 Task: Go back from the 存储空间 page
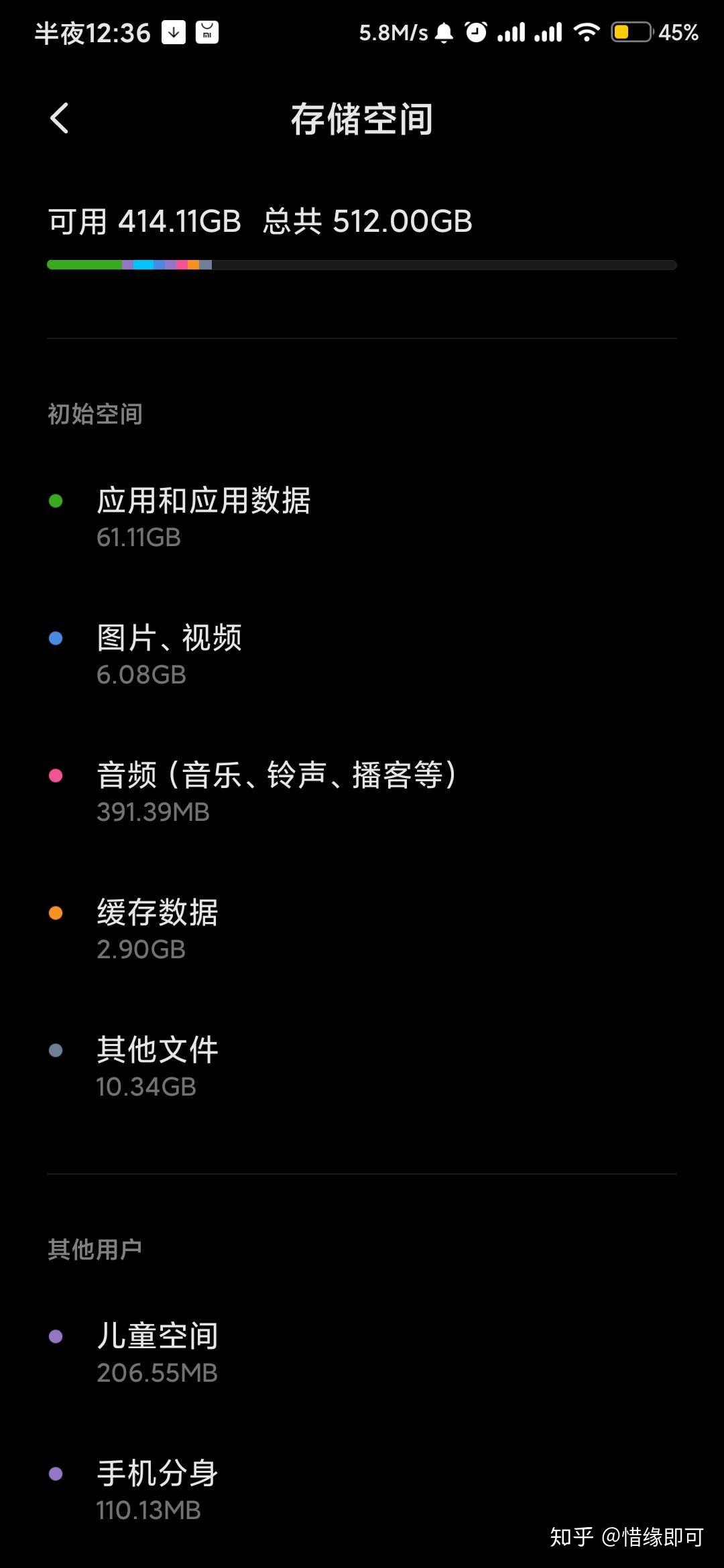click(x=60, y=119)
